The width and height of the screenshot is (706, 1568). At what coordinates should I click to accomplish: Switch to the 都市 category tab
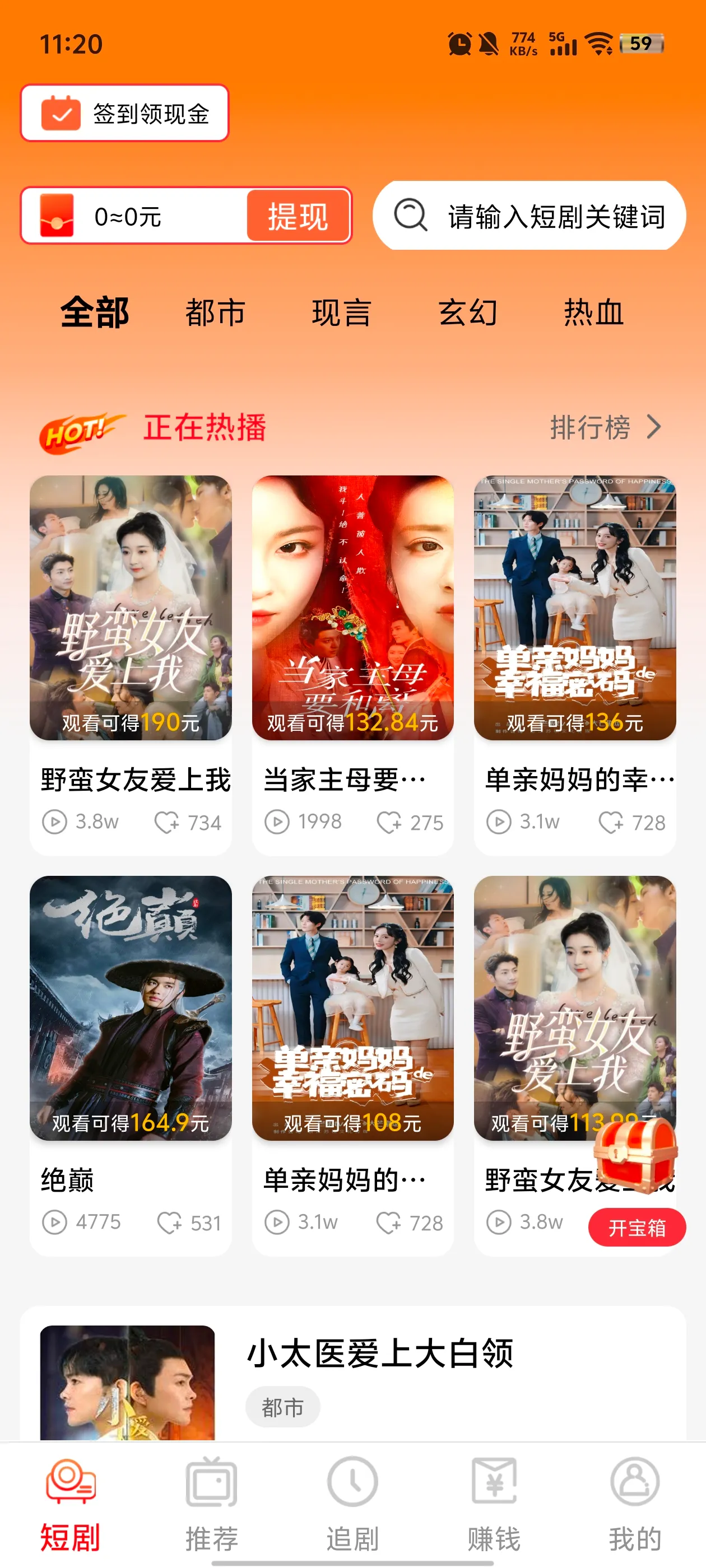pyautogui.click(x=215, y=313)
